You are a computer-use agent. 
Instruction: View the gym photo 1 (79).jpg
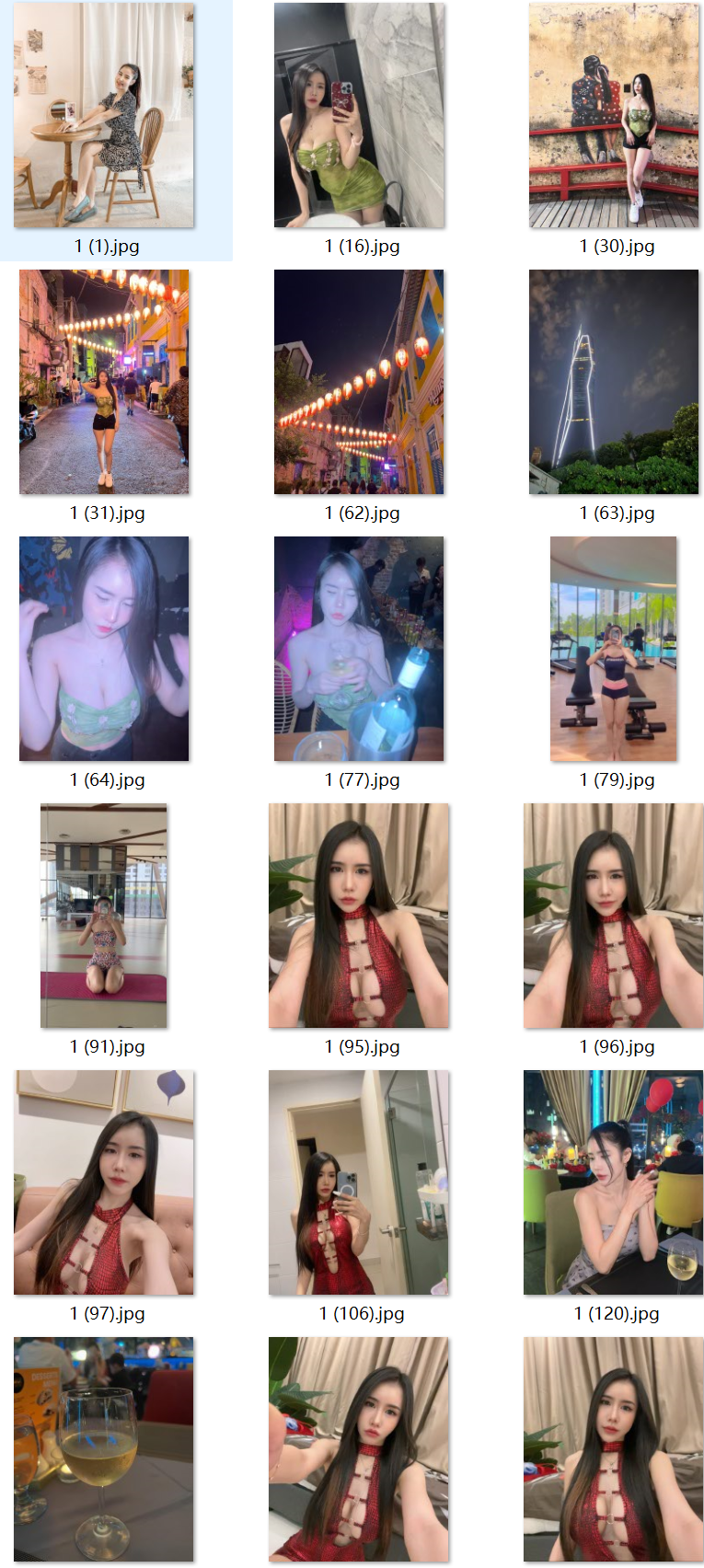[x=614, y=649]
